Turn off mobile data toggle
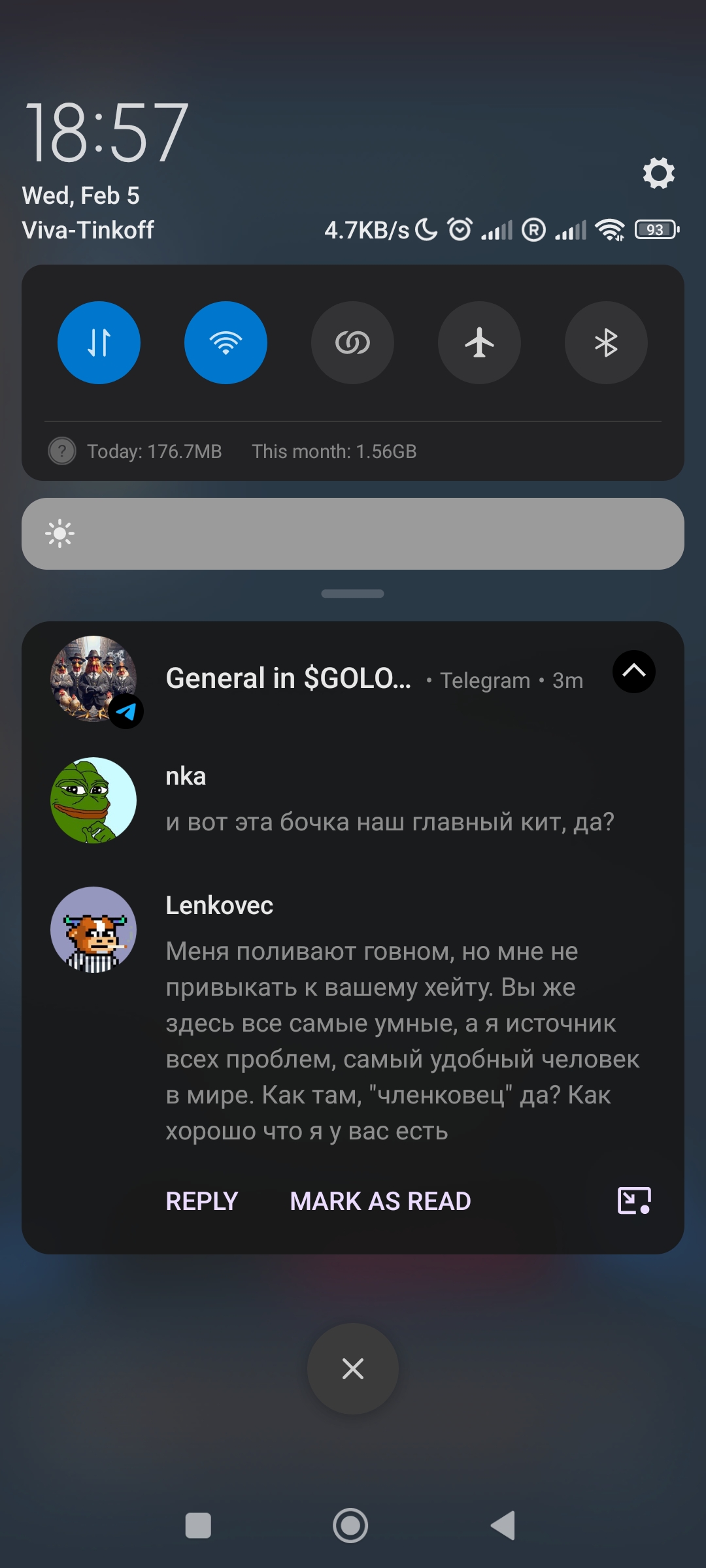Screen dimensions: 706x1568 [99, 342]
